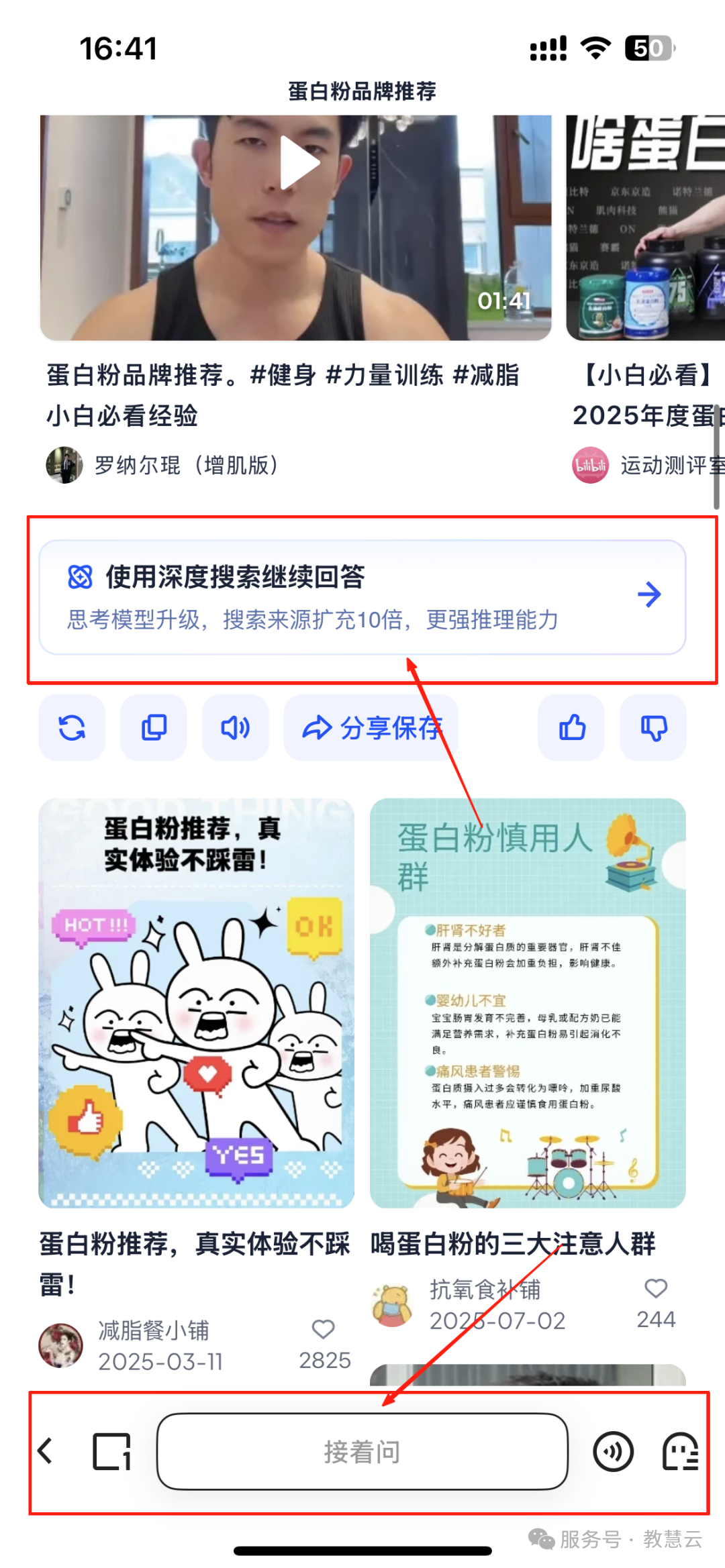Open the note 喝蛋白粉的三大注意人群
This screenshot has width=725, height=1568.
[528, 1003]
